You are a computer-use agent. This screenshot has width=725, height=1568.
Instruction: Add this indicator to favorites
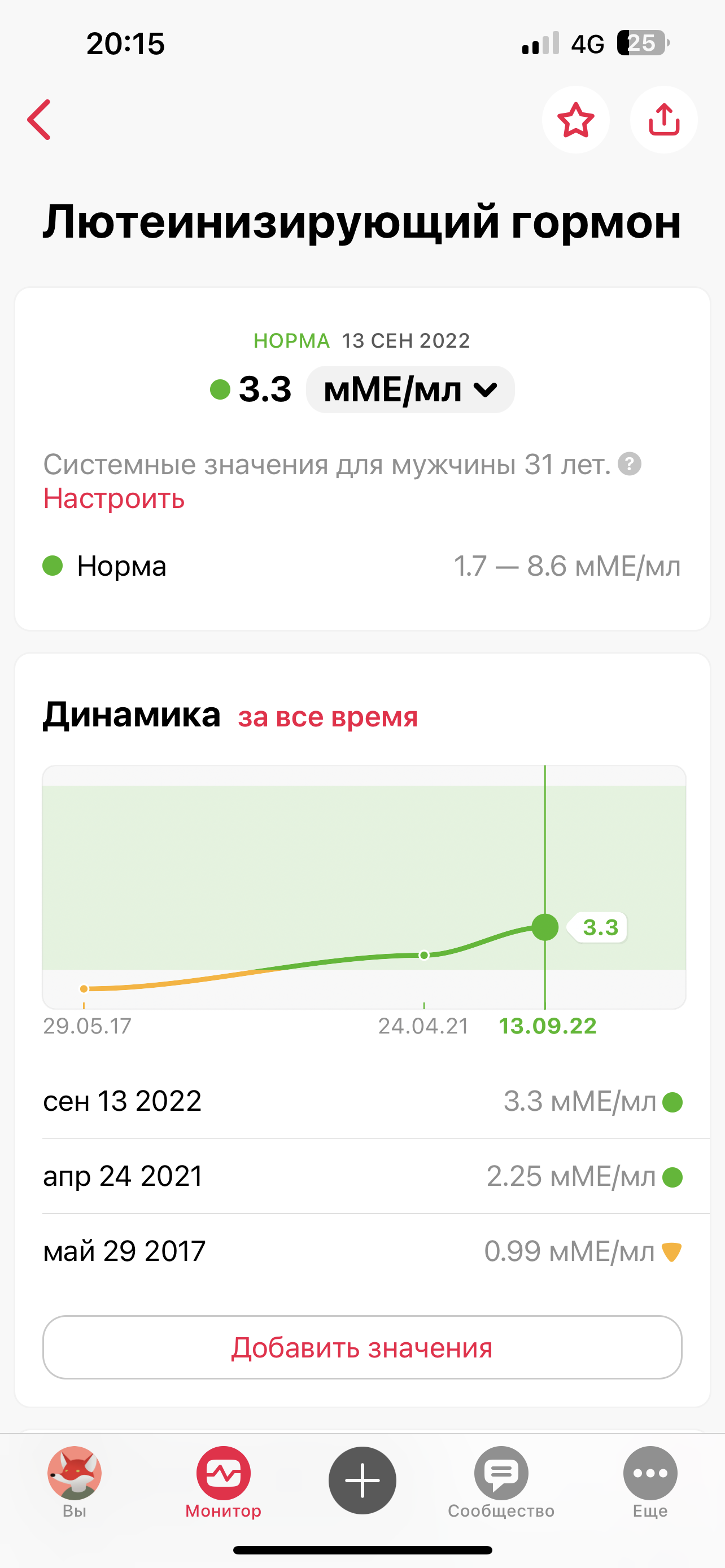(575, 120)
